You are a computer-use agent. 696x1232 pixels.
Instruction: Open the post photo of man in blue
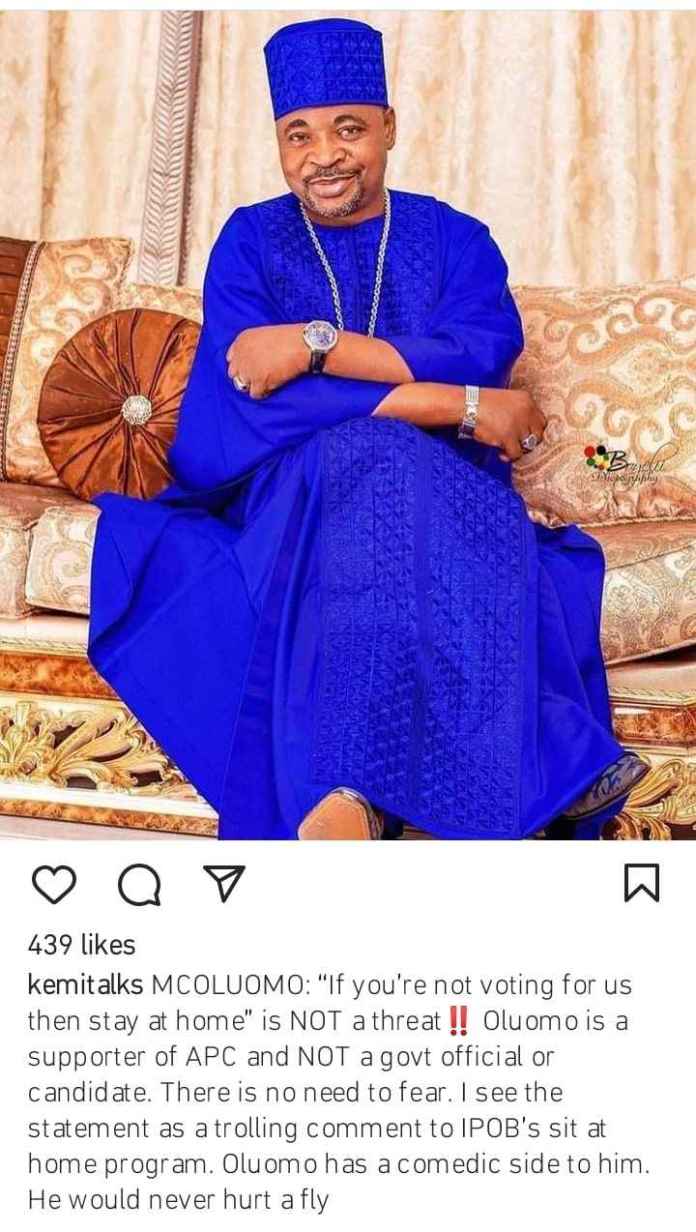[x=348, y=420]
